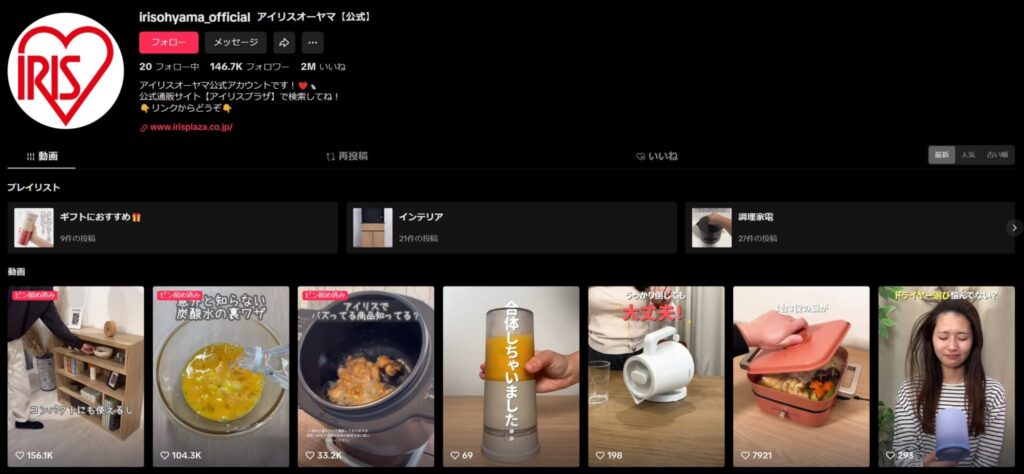Screen dimensions: 1024x474
Task: Share this profile
Action: 284,43
